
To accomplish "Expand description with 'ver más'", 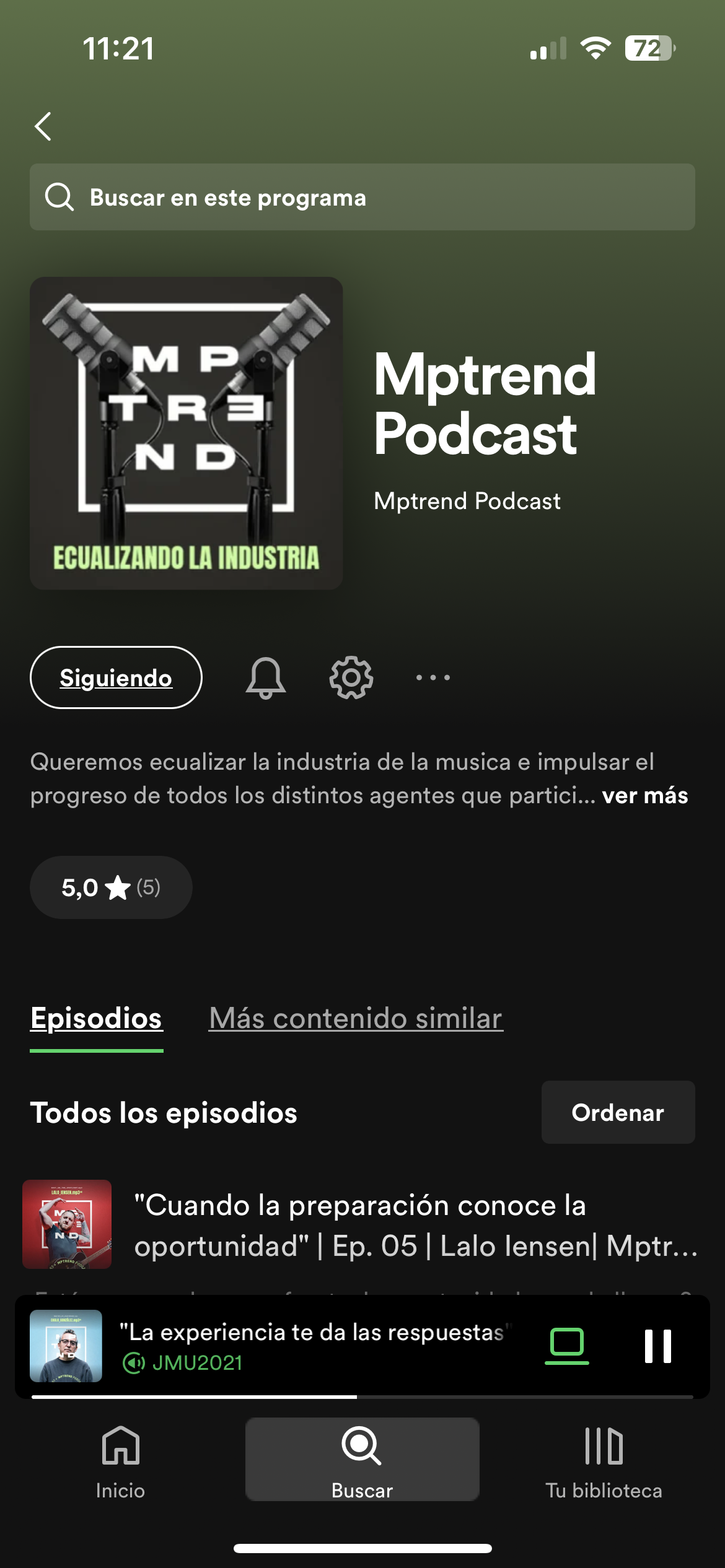I will tap(644, 796).
